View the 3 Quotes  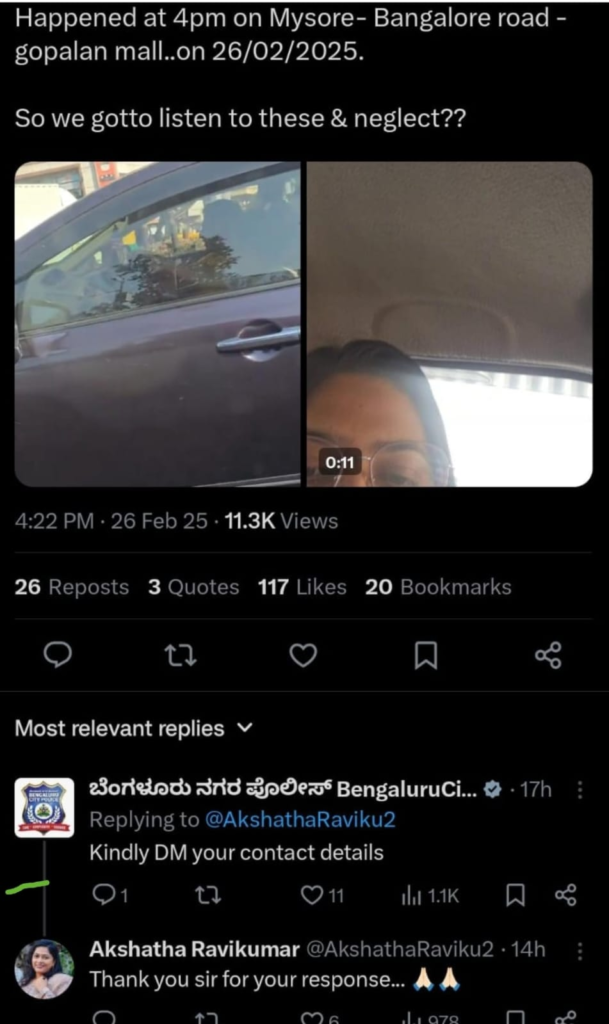coord(194,587)
